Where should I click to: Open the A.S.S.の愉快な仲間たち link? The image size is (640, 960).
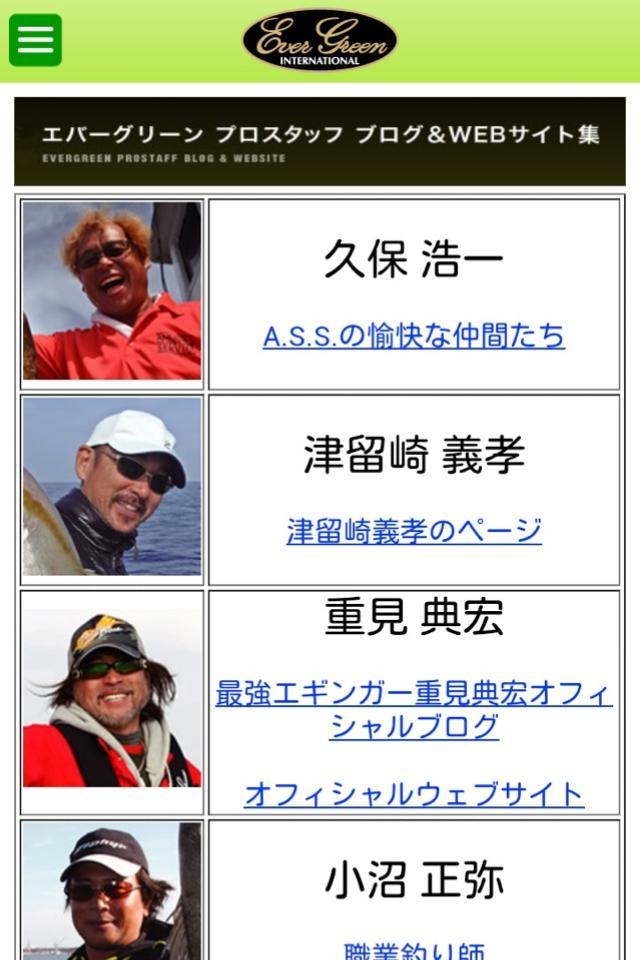413,336
